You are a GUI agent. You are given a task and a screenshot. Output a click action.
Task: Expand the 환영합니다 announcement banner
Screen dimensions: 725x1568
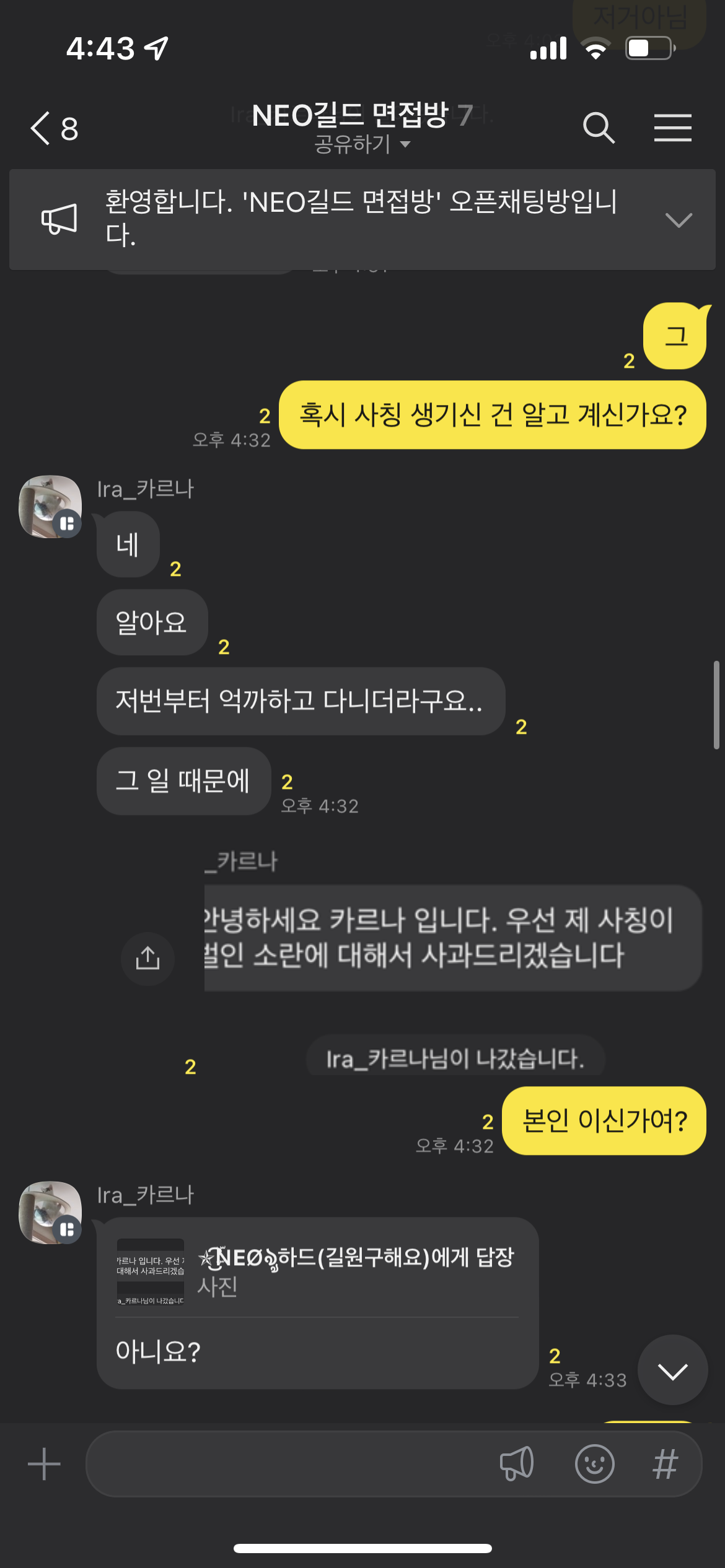click(678, 220)
